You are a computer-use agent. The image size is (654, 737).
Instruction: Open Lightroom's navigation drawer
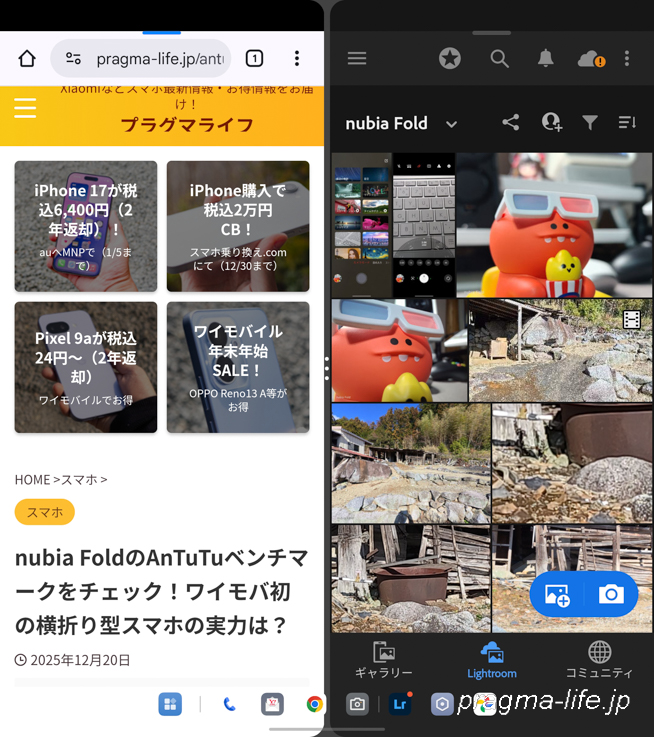pyautogui.click(x=357, y=58)
